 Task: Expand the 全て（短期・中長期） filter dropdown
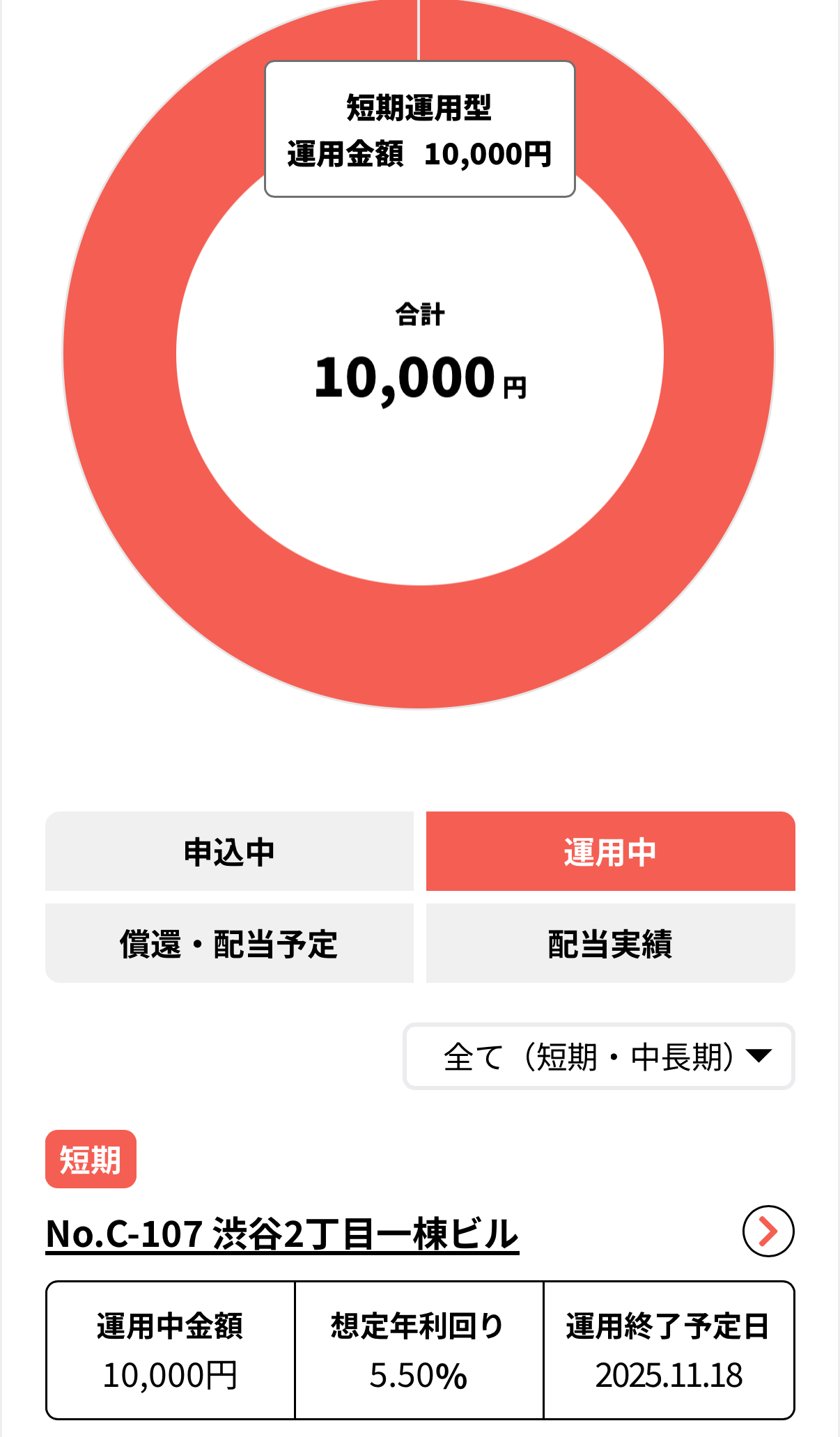click(599, 1057)
